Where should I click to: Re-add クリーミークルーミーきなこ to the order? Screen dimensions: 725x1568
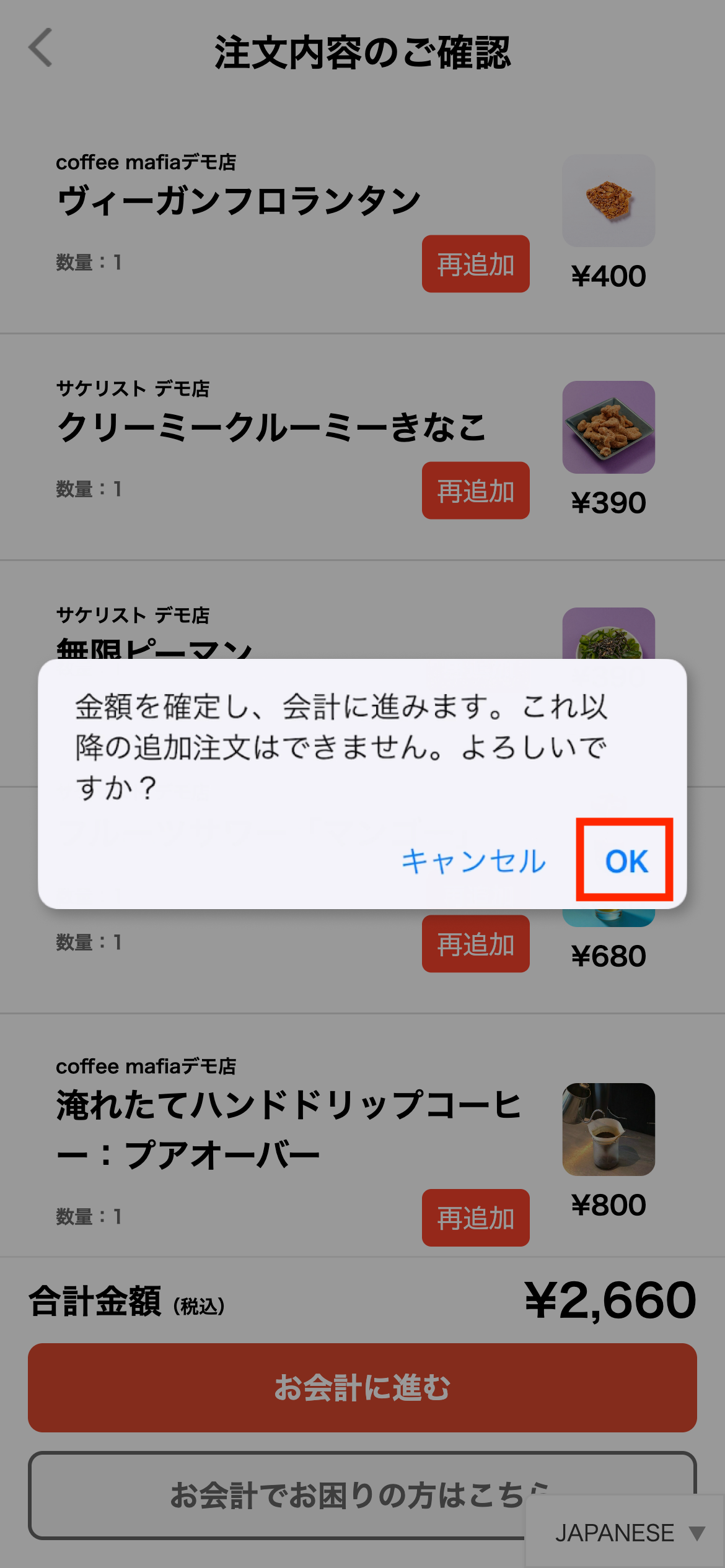475,490
